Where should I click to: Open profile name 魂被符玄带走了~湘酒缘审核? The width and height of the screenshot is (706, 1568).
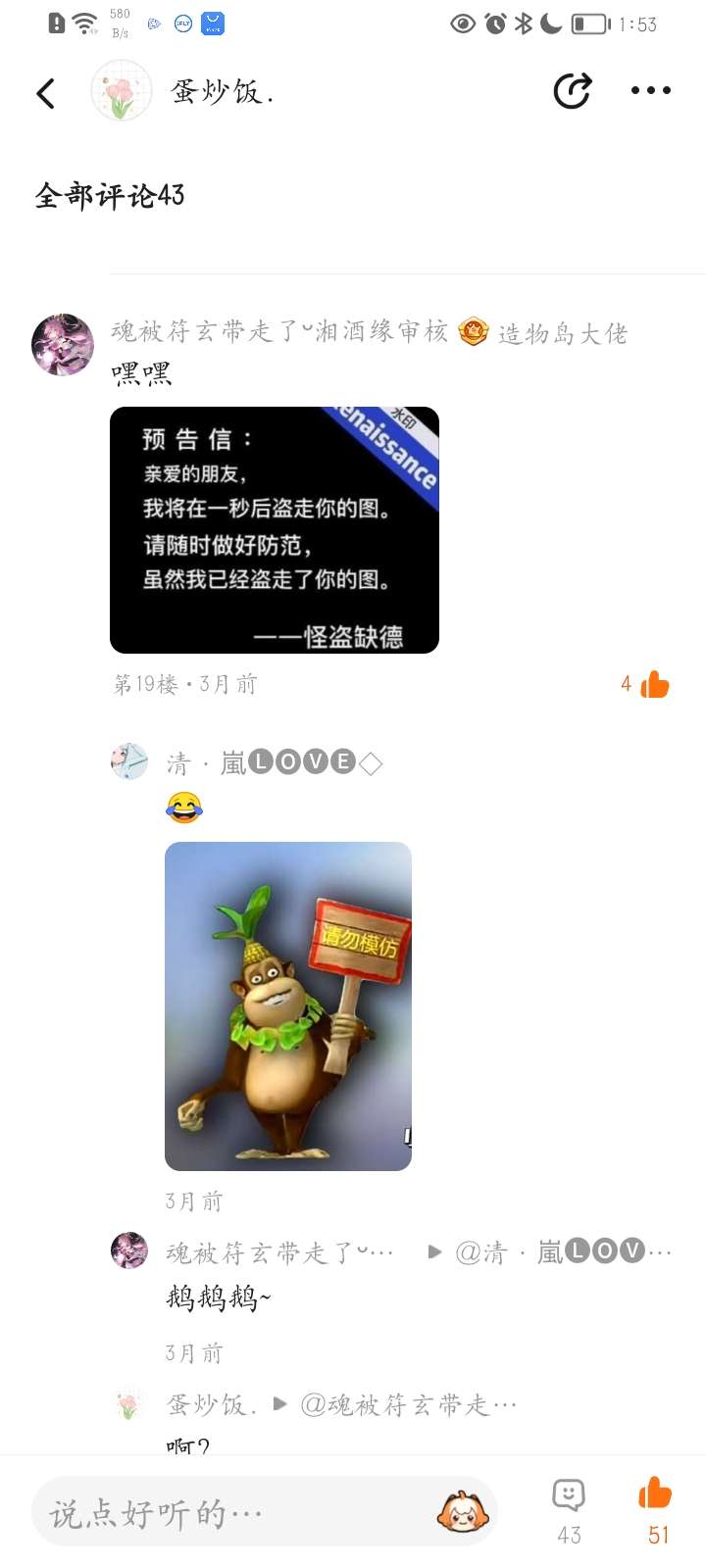click(x=279, y=332)
